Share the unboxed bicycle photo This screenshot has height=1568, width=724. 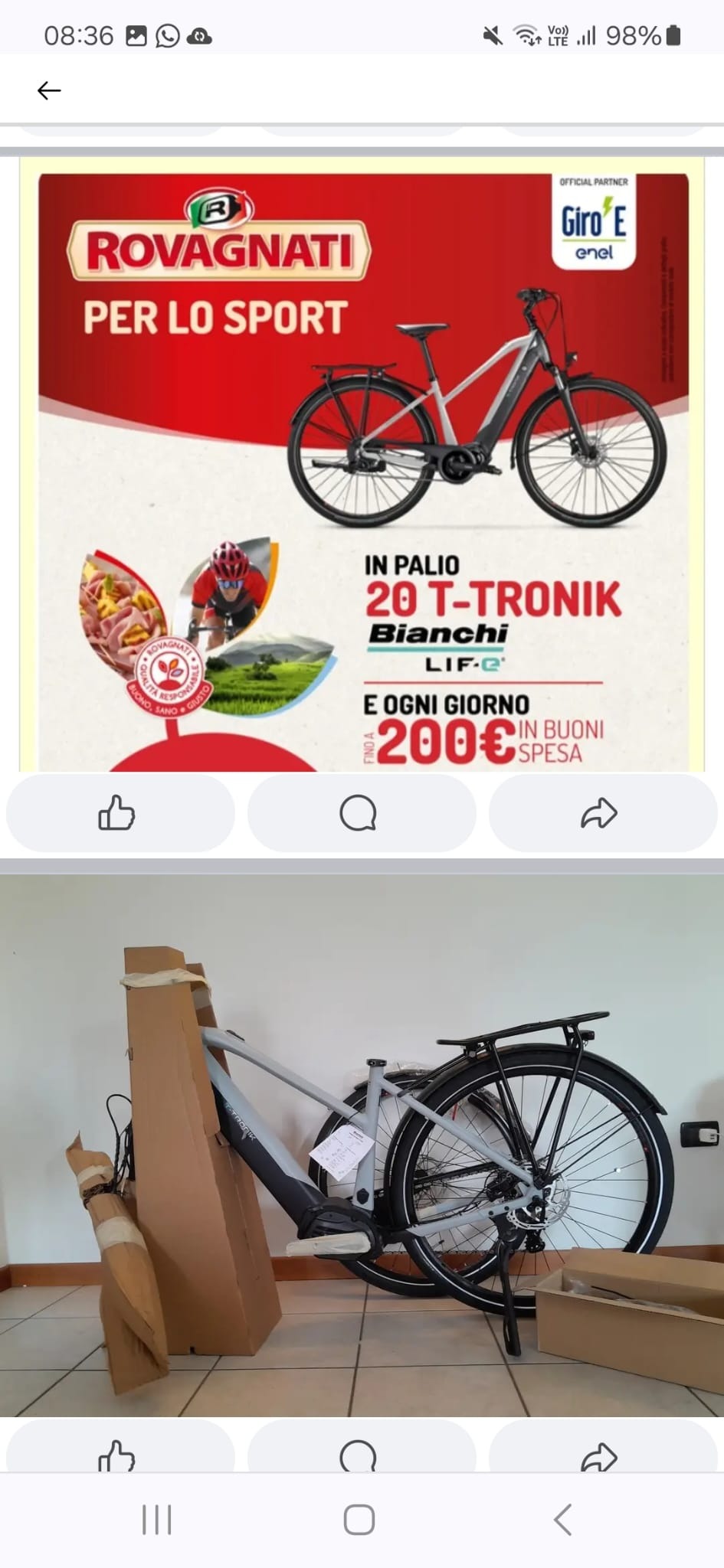point(598,1453)
